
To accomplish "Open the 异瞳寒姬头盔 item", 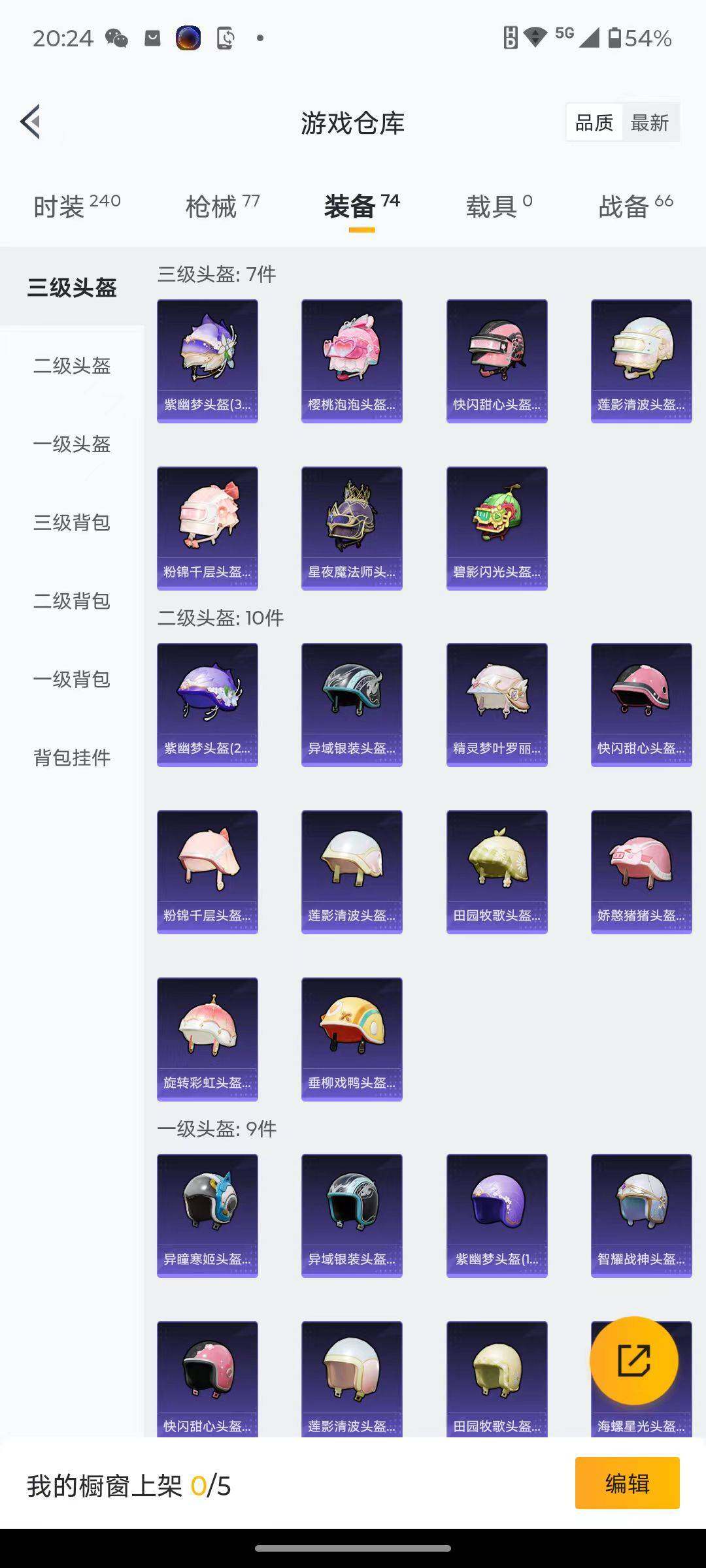I will point(207,1215).
